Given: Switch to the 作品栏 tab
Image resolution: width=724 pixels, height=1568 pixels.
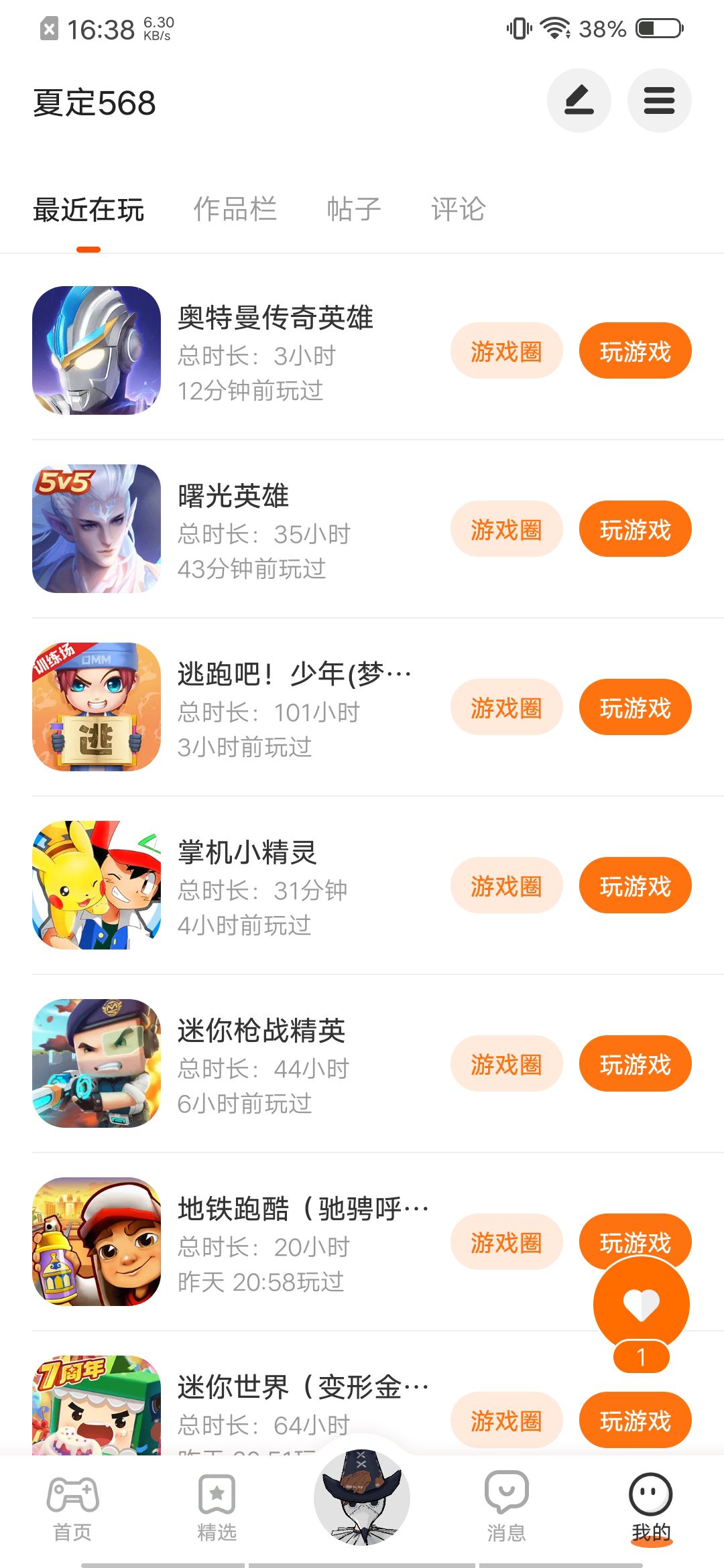Looking at the screenshot, I should (235, 209).
